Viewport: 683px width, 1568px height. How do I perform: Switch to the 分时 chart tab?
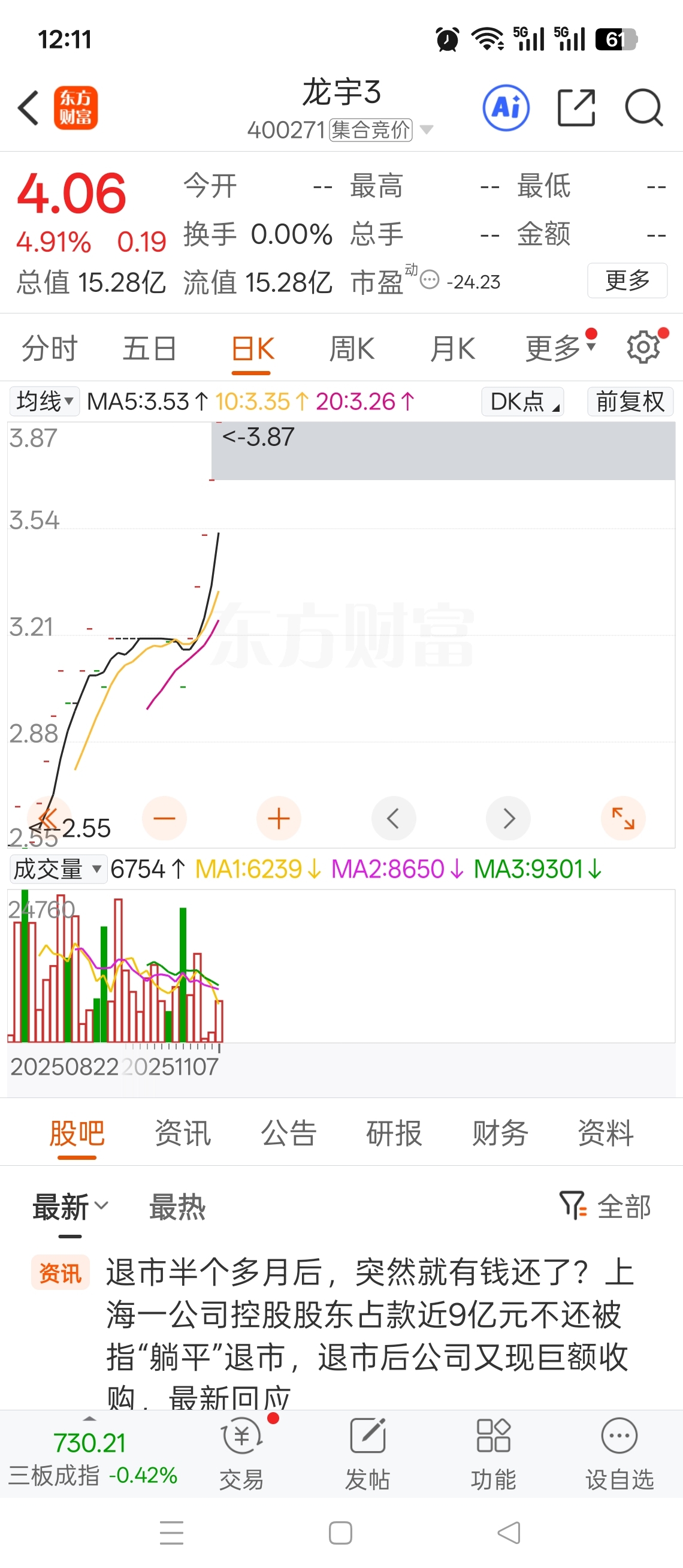coord(49,349)
